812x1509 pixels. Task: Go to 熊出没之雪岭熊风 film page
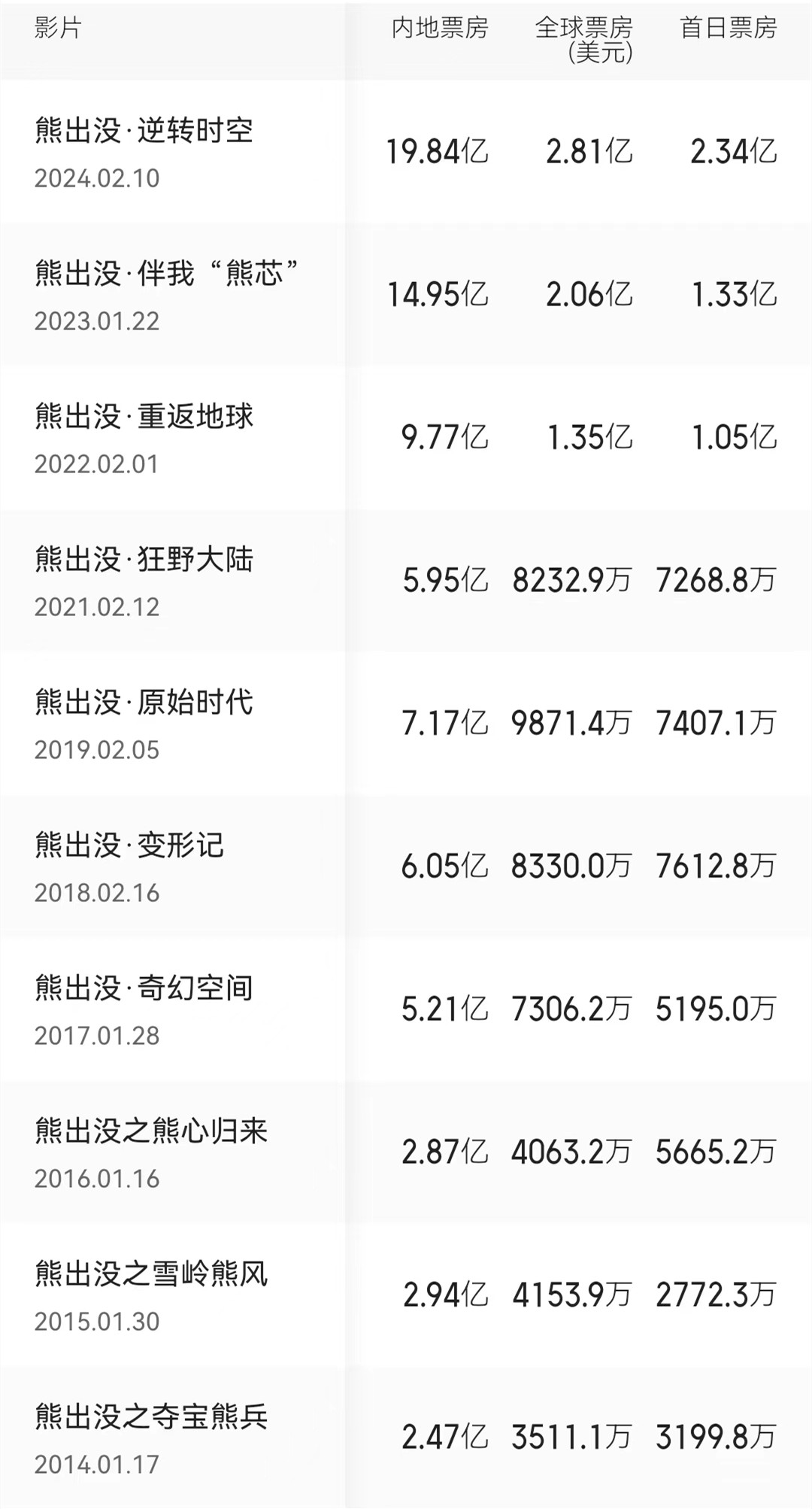coord(151,1275)
